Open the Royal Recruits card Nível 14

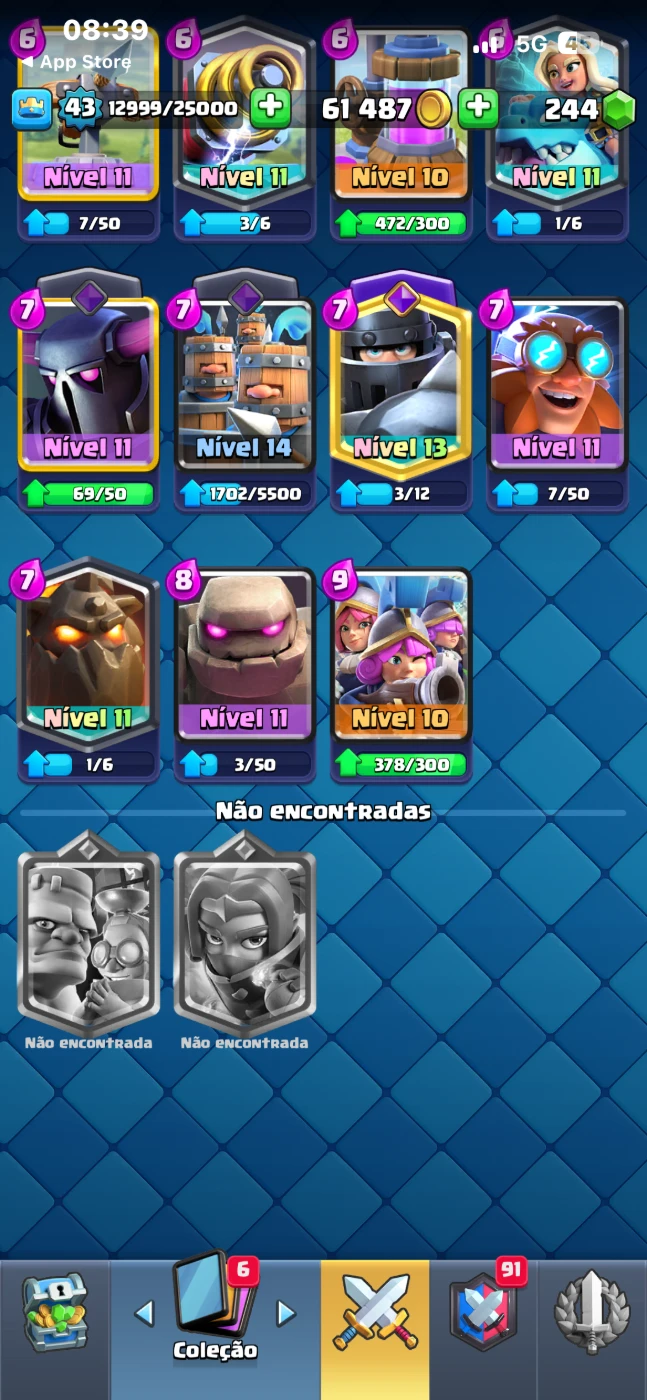point(244,385)
